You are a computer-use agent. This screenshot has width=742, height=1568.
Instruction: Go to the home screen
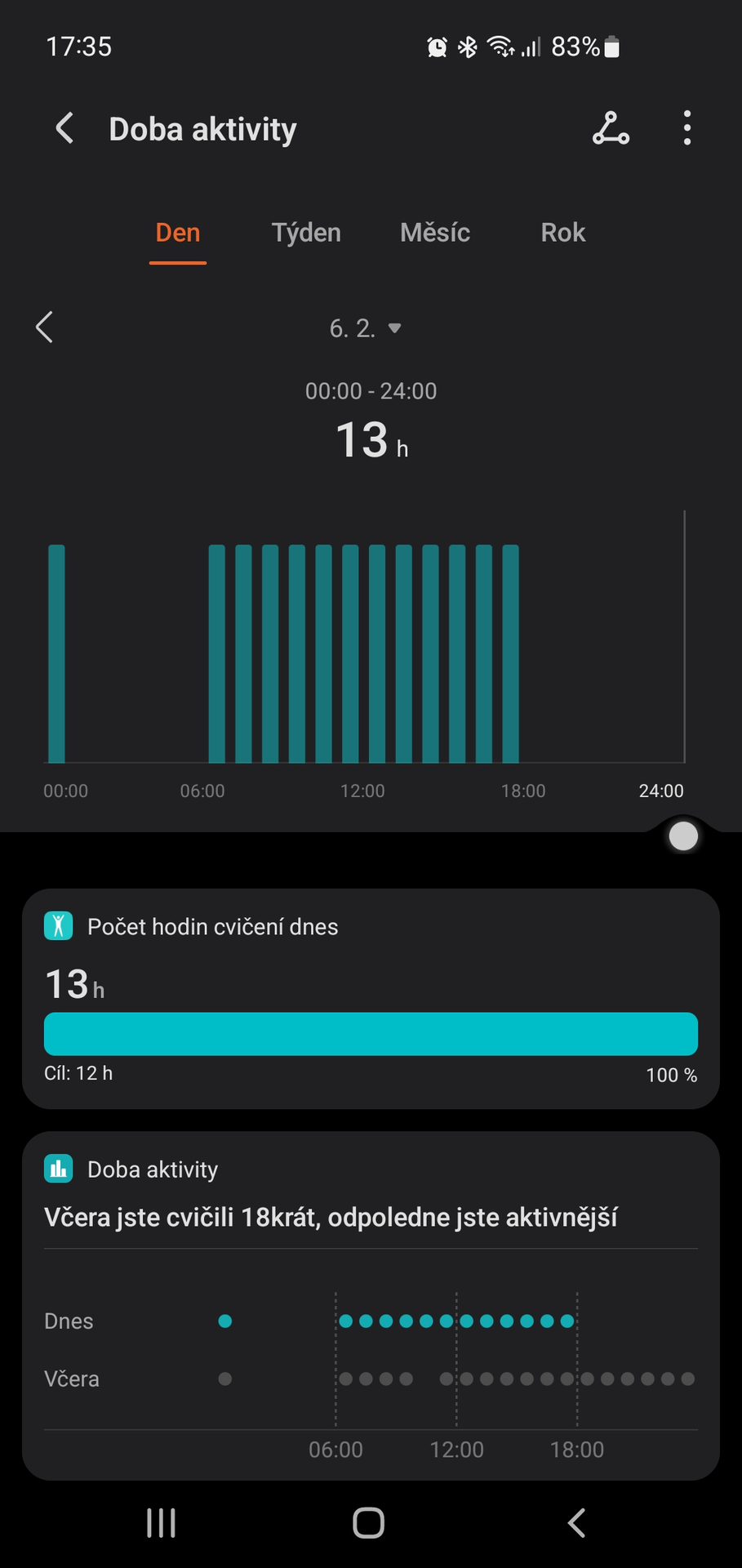click(x=369, y=1523)
